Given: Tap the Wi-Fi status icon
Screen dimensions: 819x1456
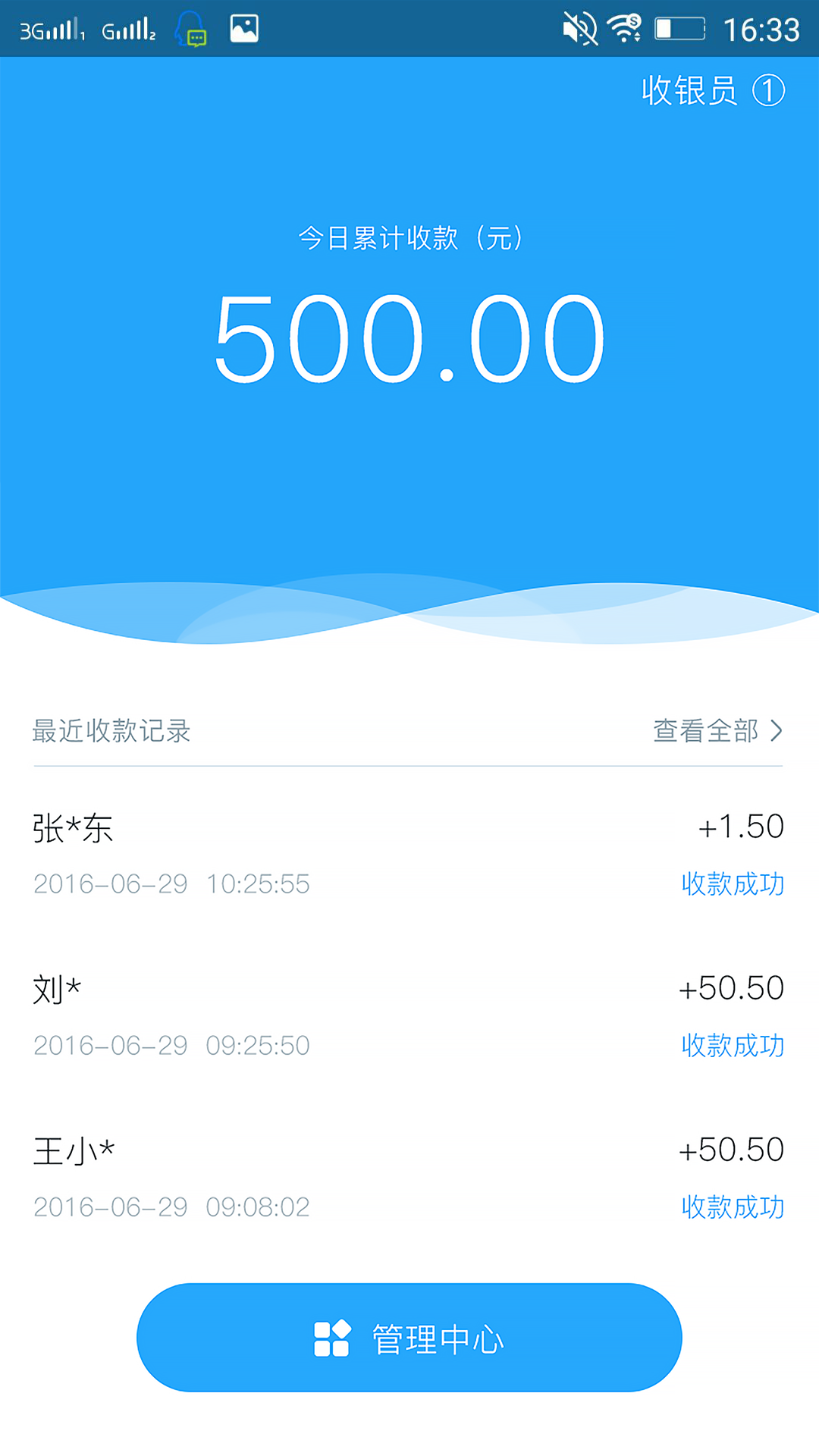Looking at the screenshot, I should pyautogui.click(x=623, y=28).
